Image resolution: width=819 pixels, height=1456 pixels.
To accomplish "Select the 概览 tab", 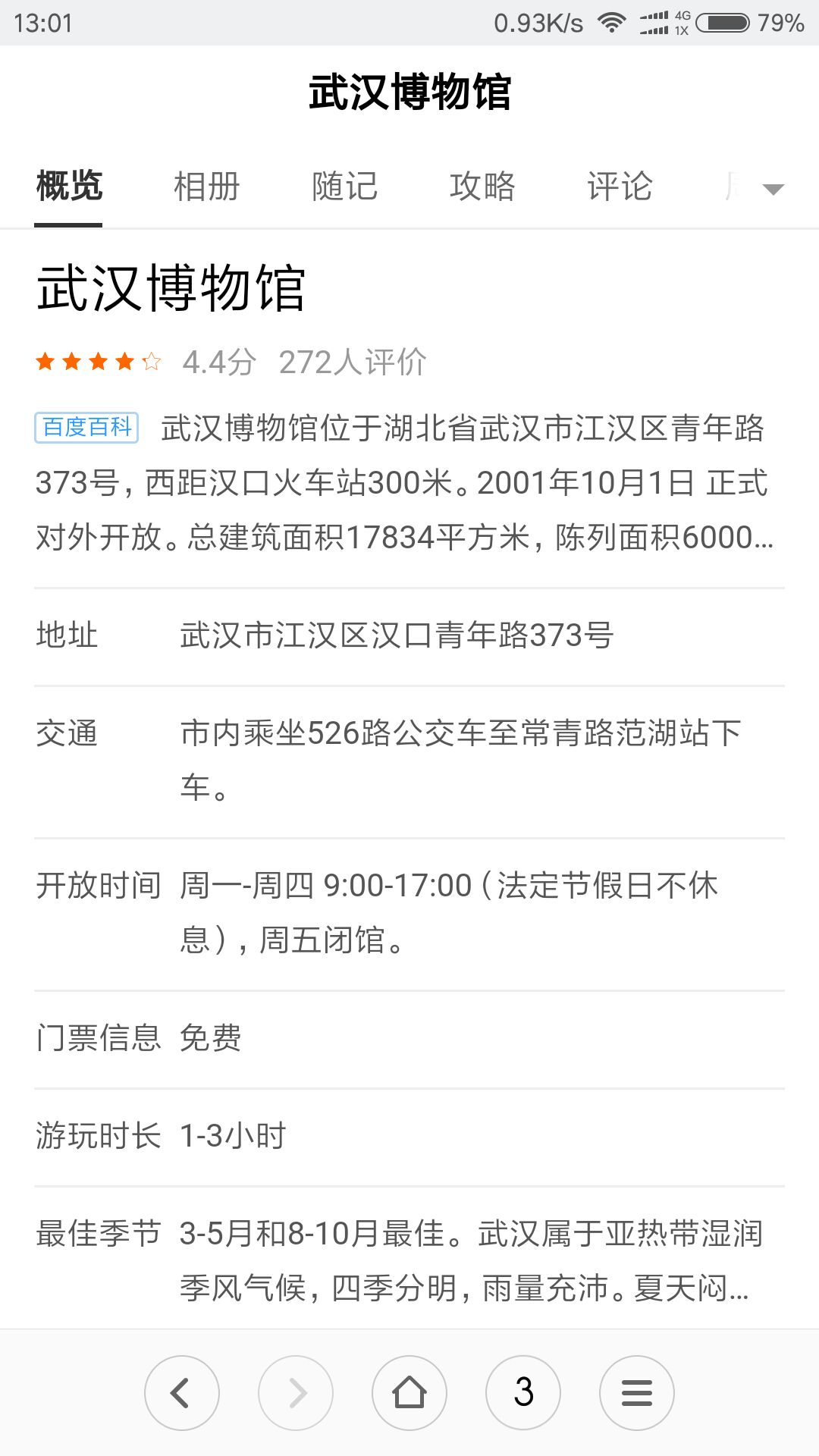I will click(68, 187).
